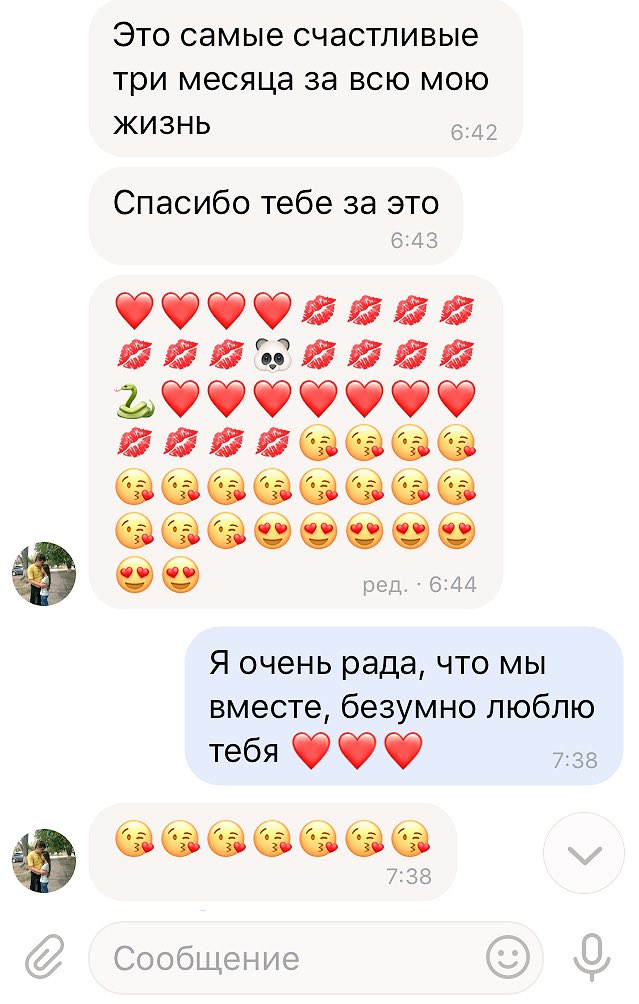Jump to latest messages with down arrow
The height and width of the screenshot is (1004, 639).
click(584, 855)
